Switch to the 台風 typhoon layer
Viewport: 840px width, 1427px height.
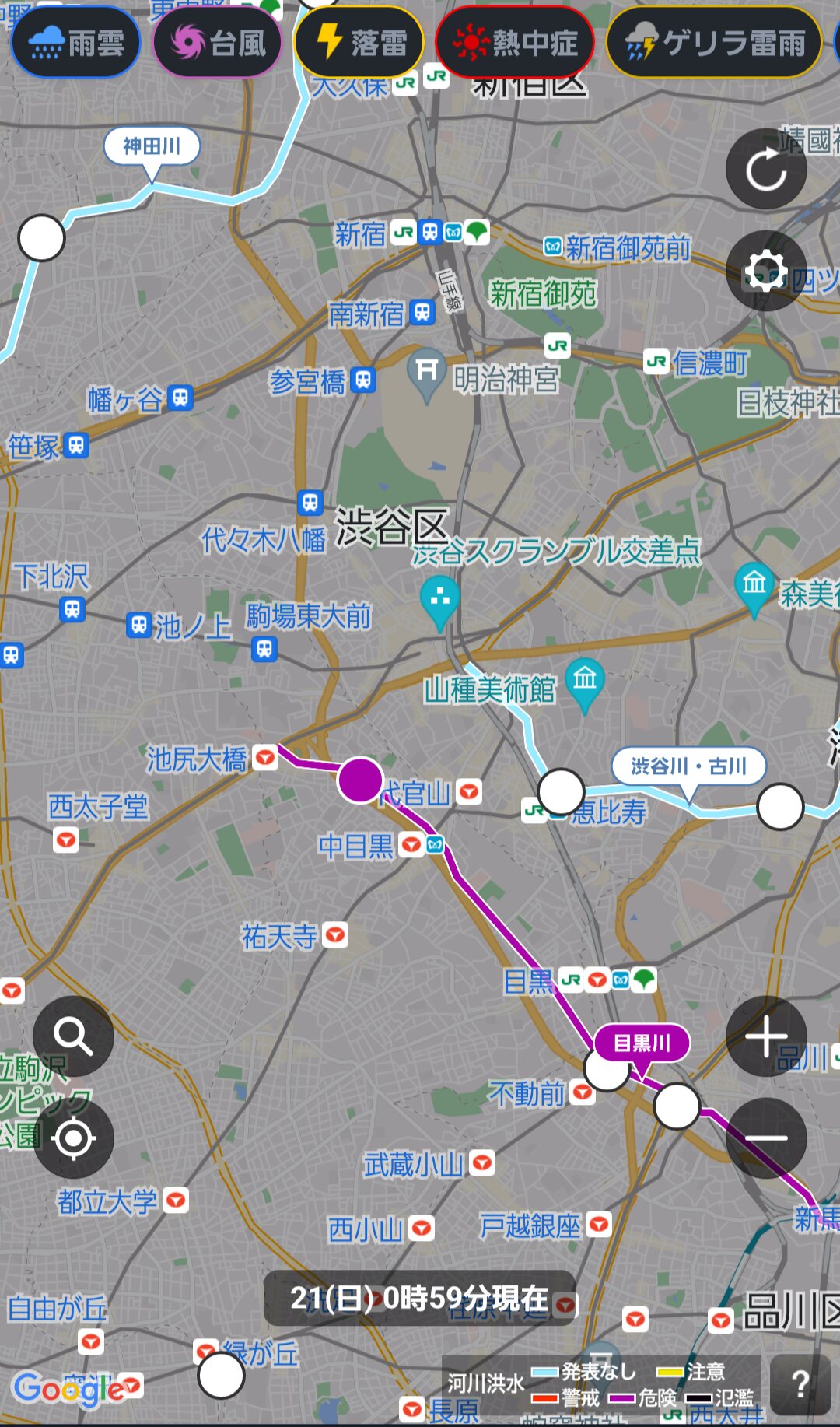tap(217, 43)
